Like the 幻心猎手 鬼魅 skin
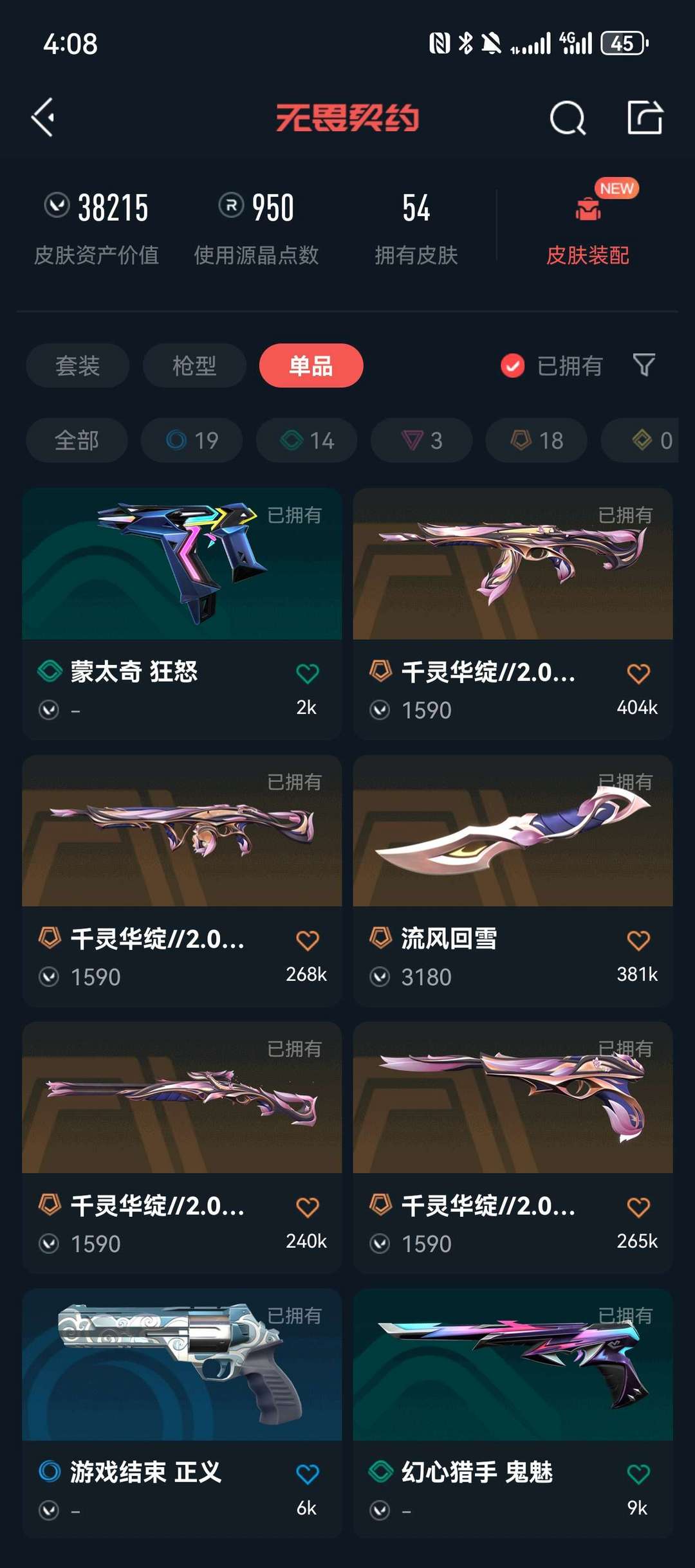Screen dimensions: 695x1568 pyautogui.click(x=638, y=1473)
